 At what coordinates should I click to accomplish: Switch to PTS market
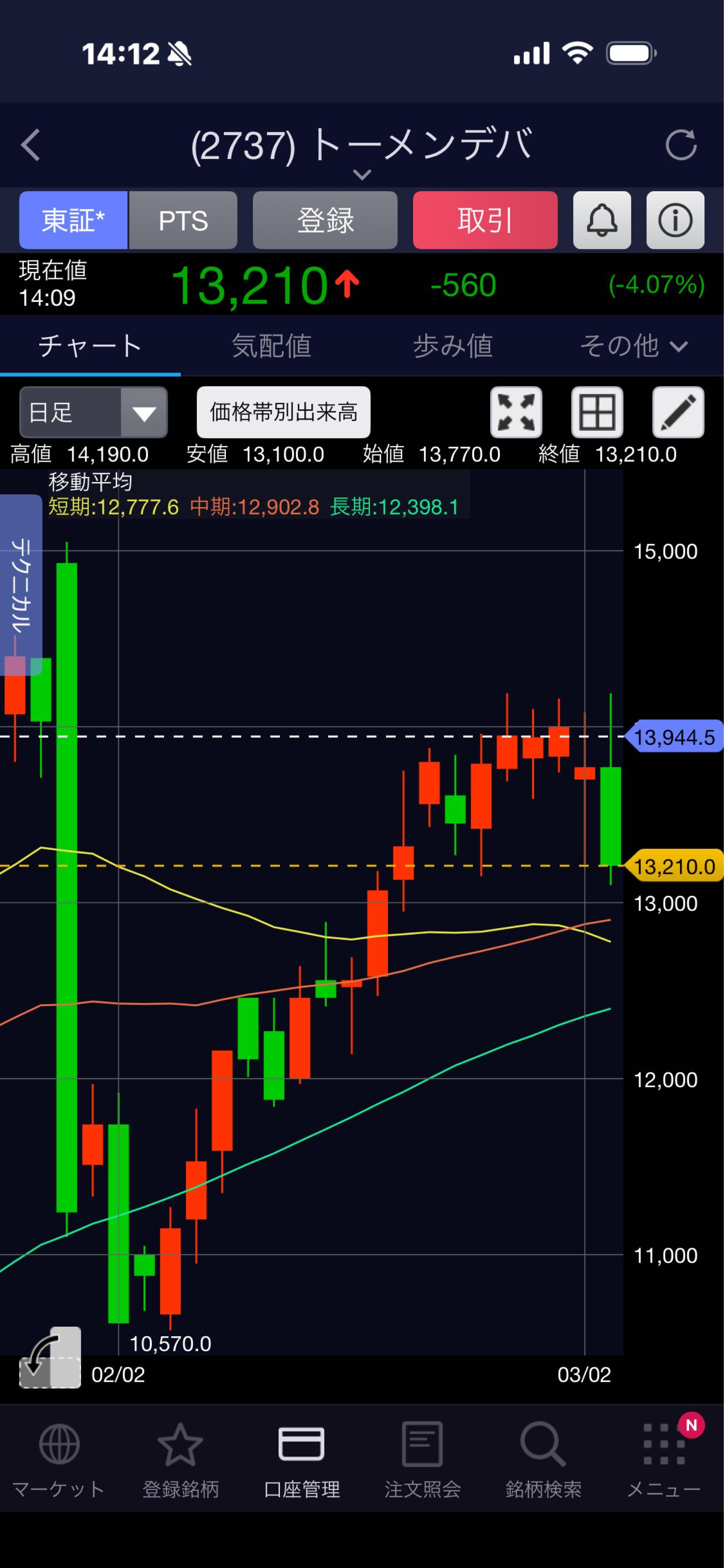coord(183,220)
